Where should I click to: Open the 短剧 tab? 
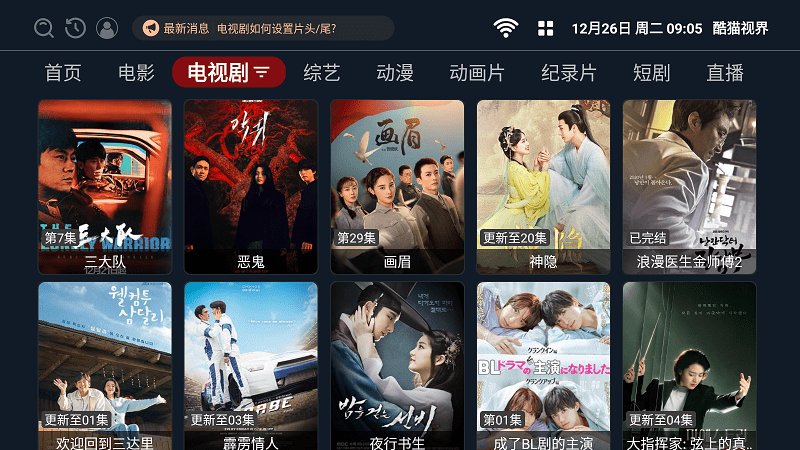point(651,73)
